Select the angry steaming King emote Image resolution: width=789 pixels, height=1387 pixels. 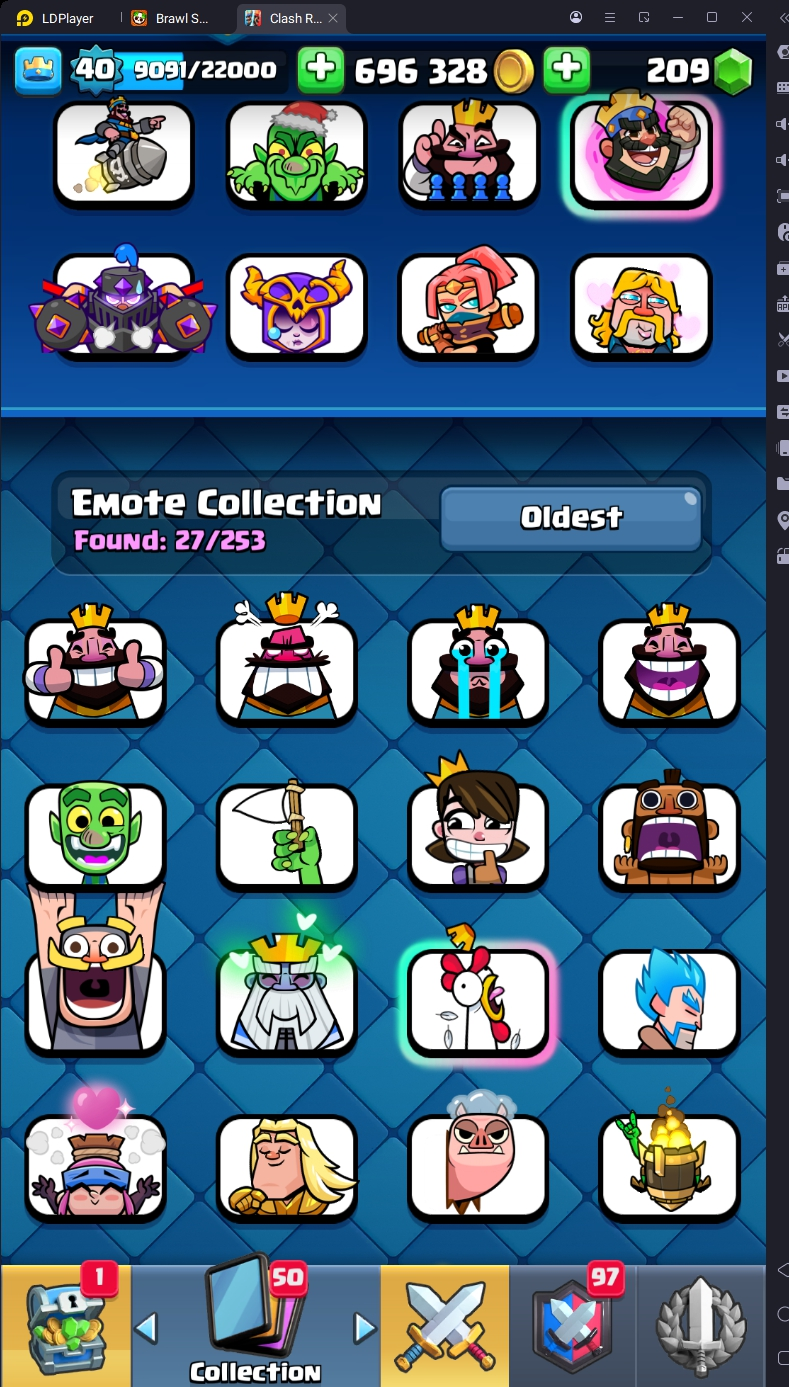click(287, 668)
